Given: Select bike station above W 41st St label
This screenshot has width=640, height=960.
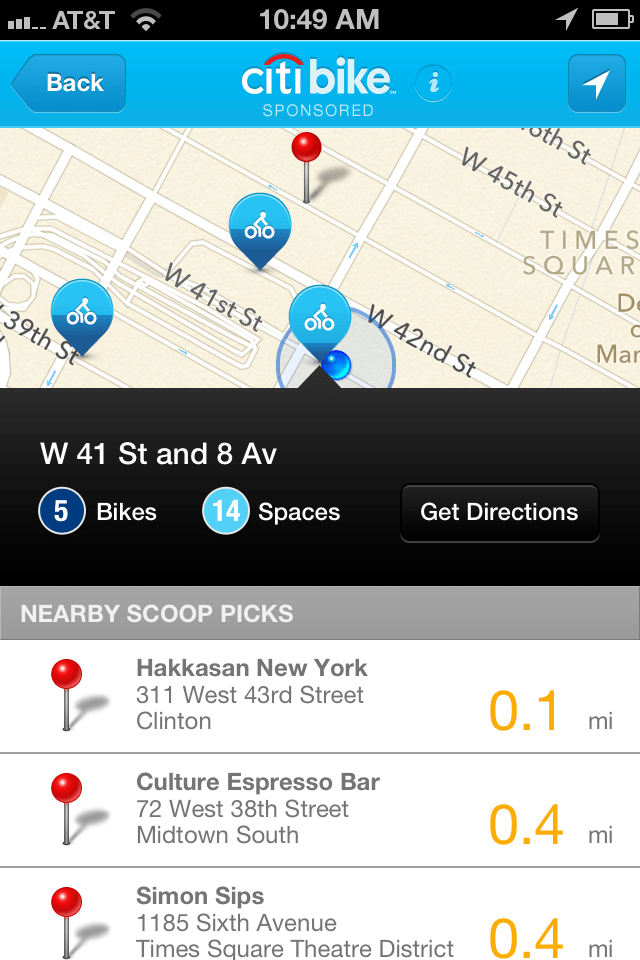Looking at the screenshot, I should point(260,228).
